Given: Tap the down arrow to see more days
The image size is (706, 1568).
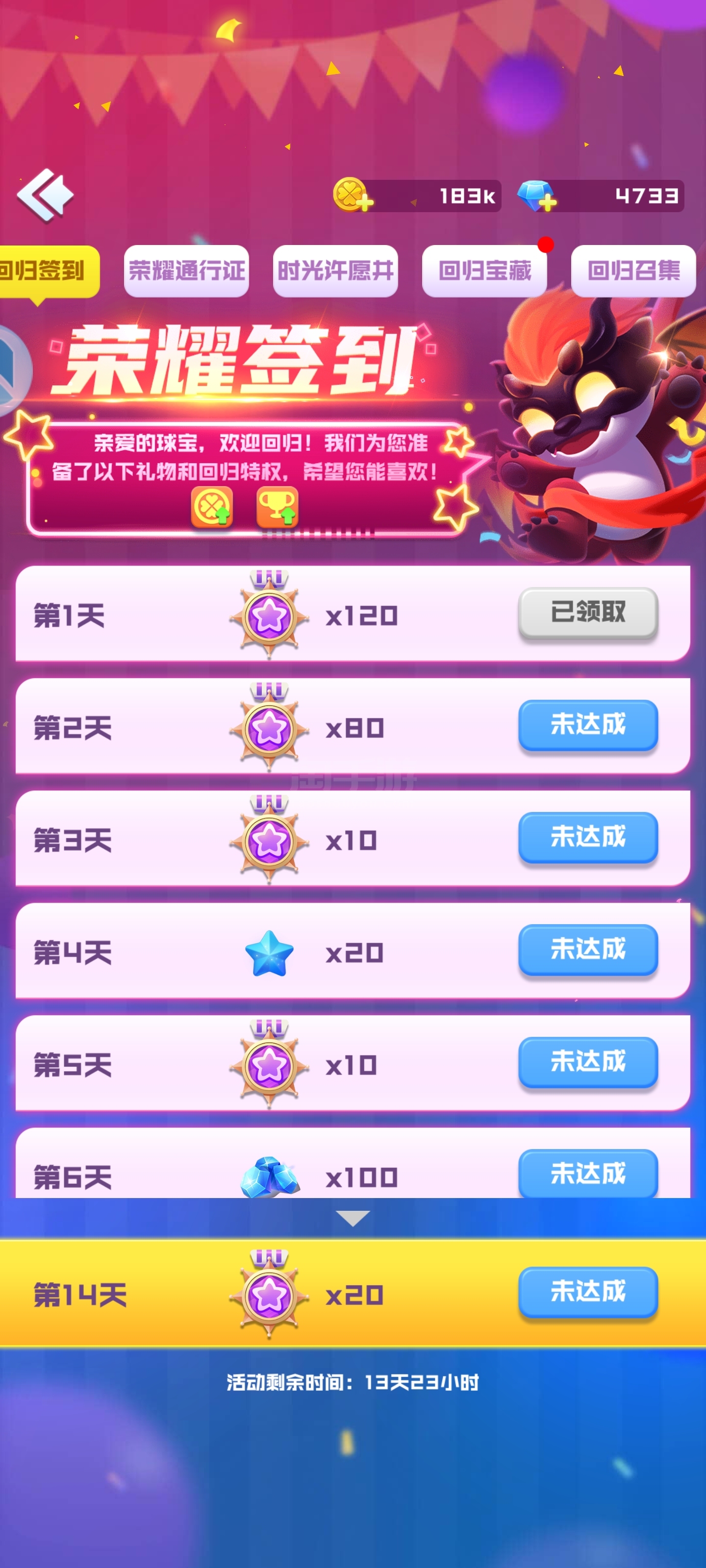Looking at the screenshot, I should pos(353,1218).
